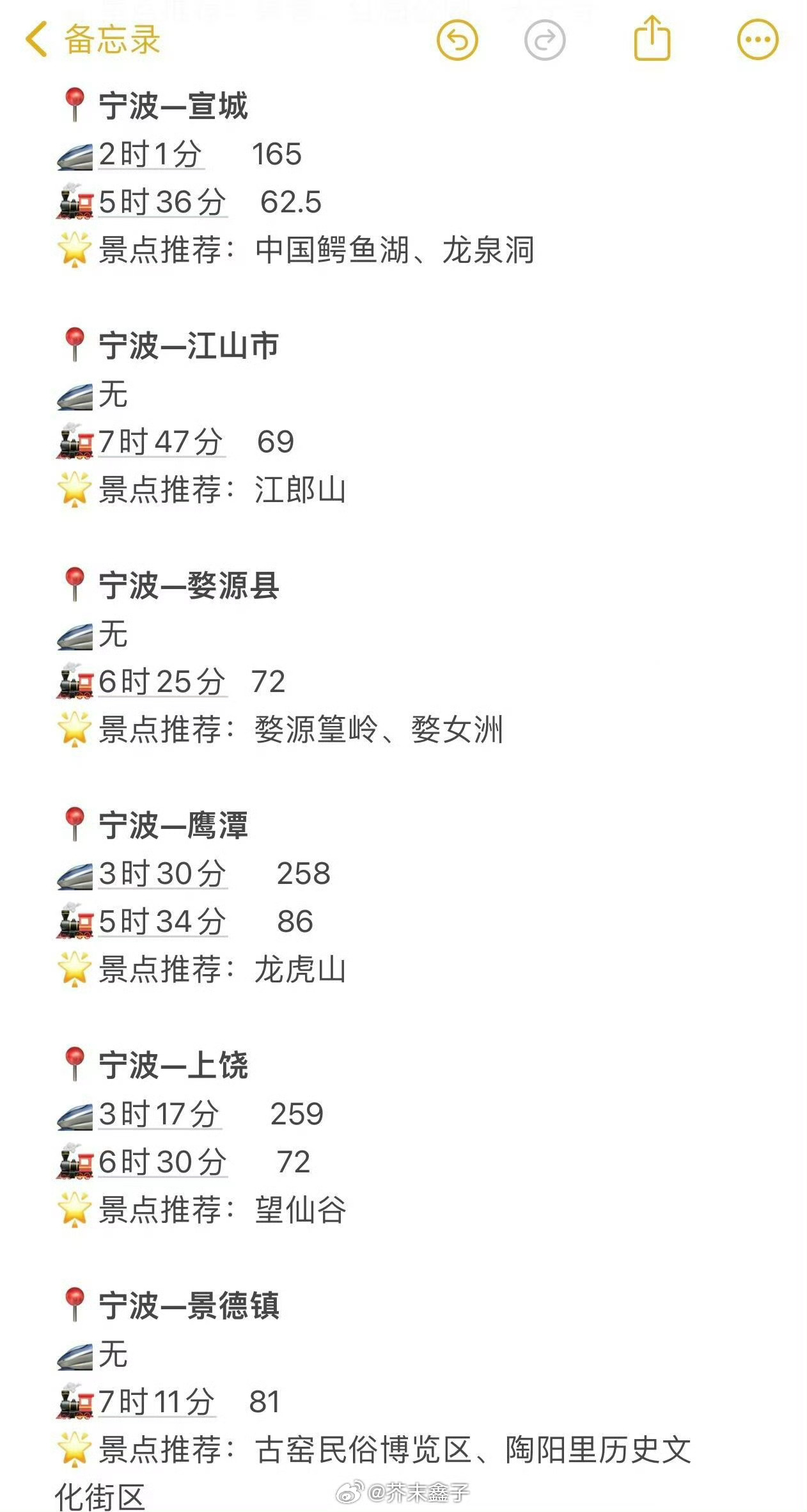
Task: Open the underlined 6时25分 under 宁波—婺源县
Action: pyautogui.click(x=162, y=682)
